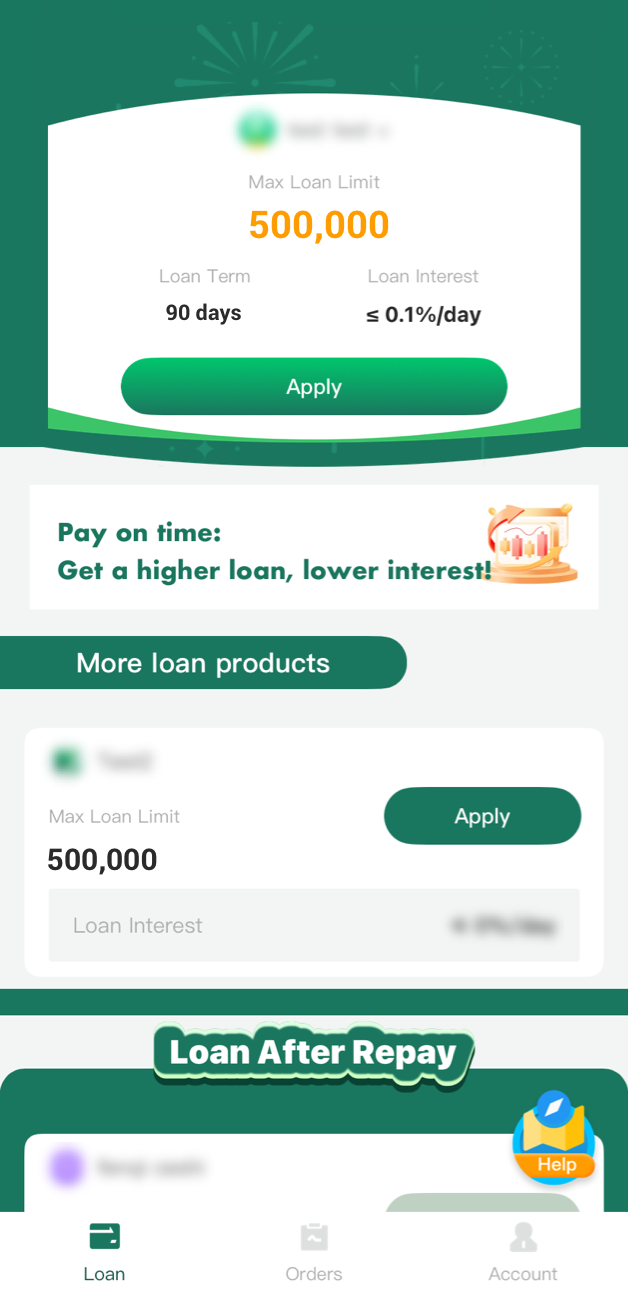
Task: Switch to the Account tab
Action: pyautogui.click(x=522, y=1252)
